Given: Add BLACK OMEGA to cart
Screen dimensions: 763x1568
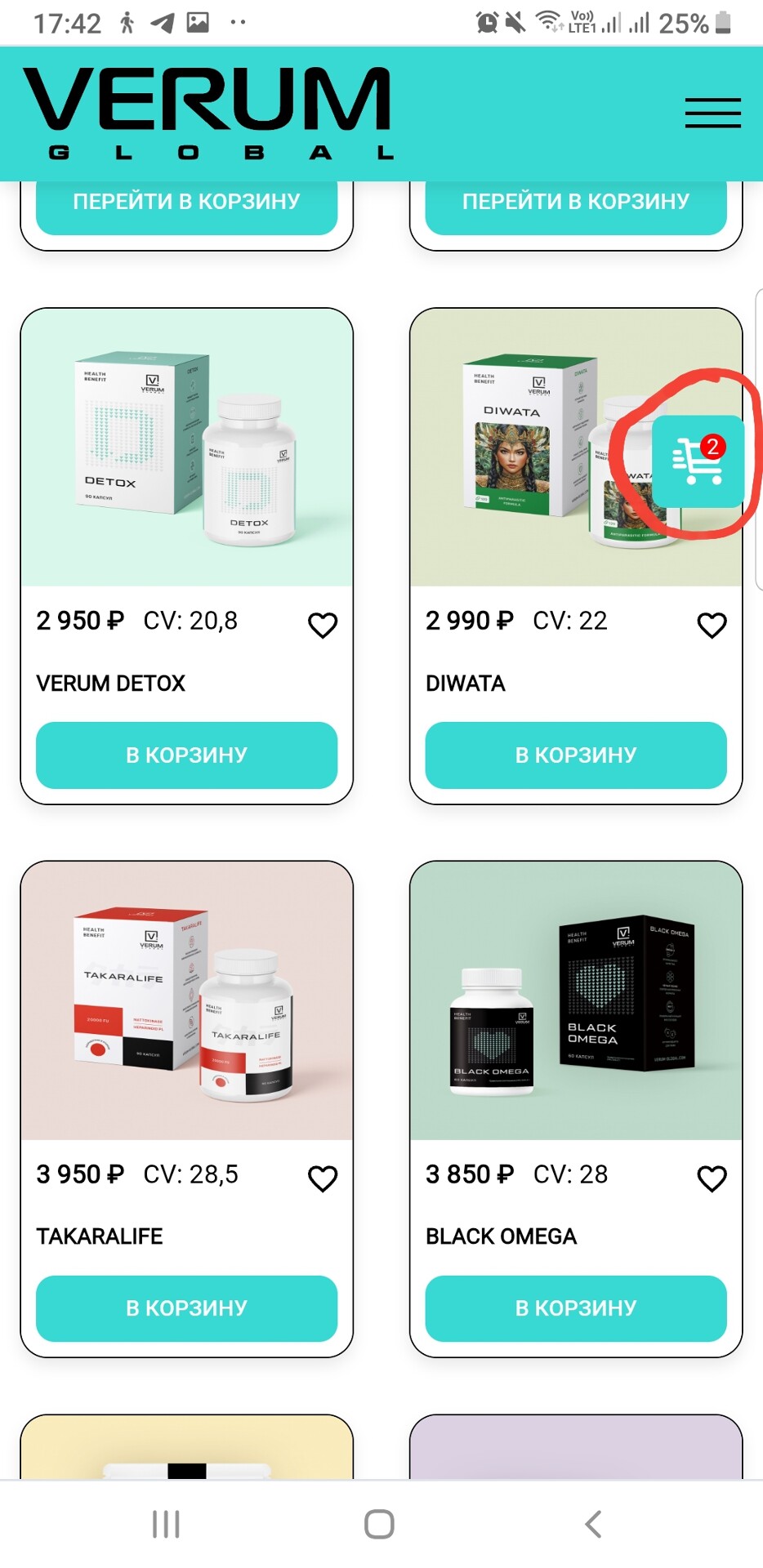Looking at the screenshot, I should pos(575,1307).
